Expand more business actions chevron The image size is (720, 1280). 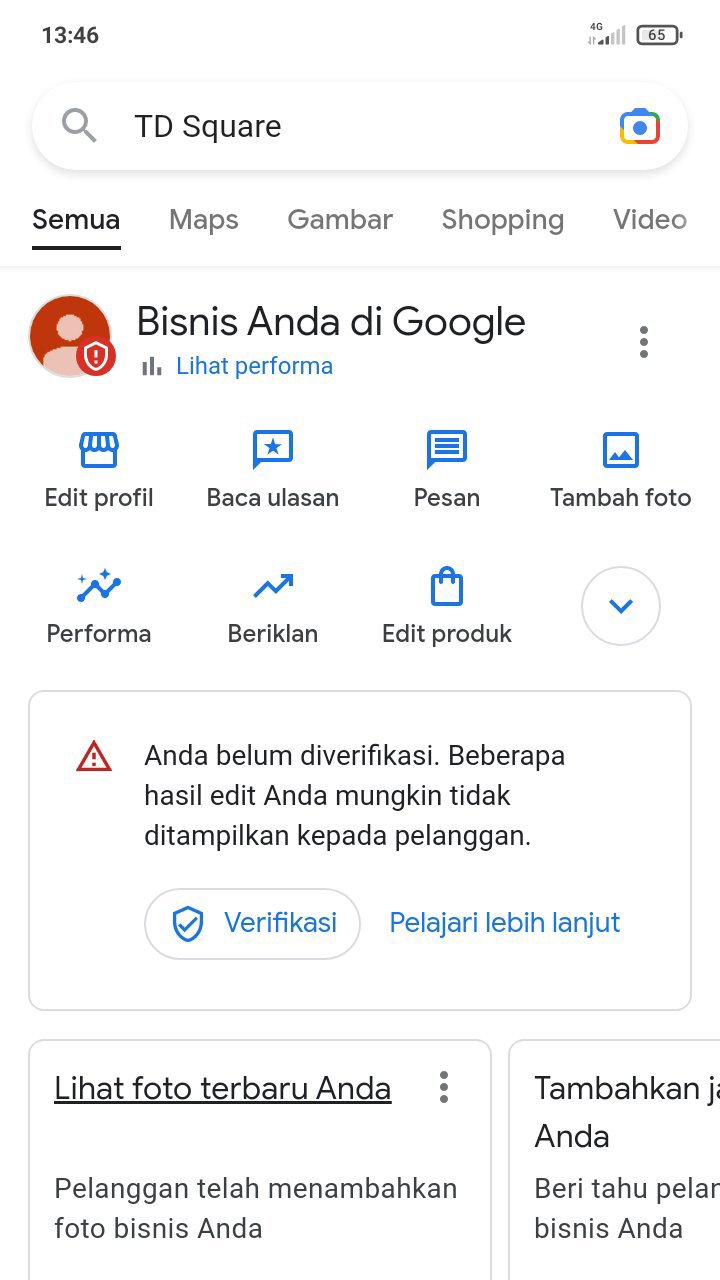tap(621, 606)
